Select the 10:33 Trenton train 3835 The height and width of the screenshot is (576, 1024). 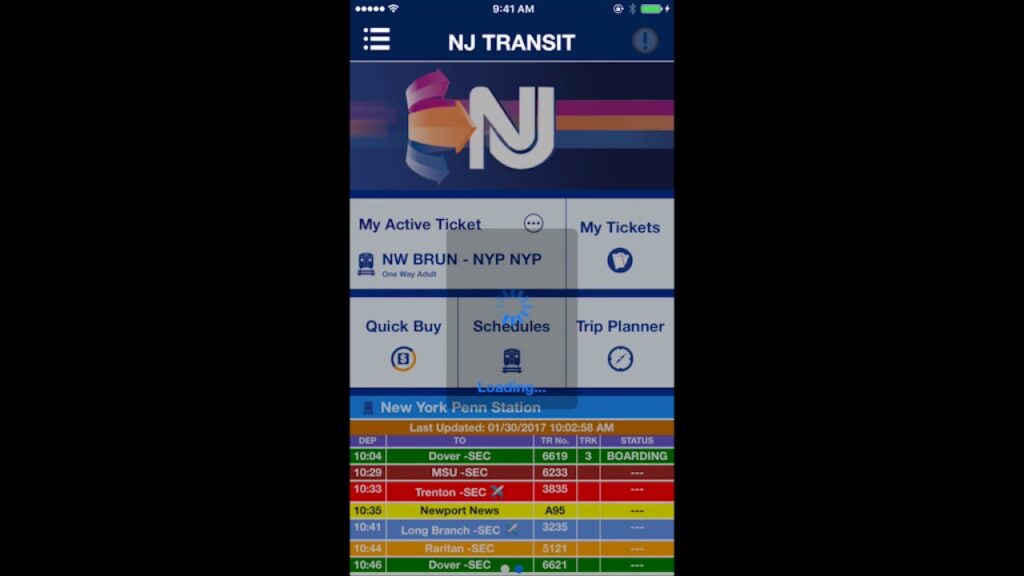coord(511,491)
